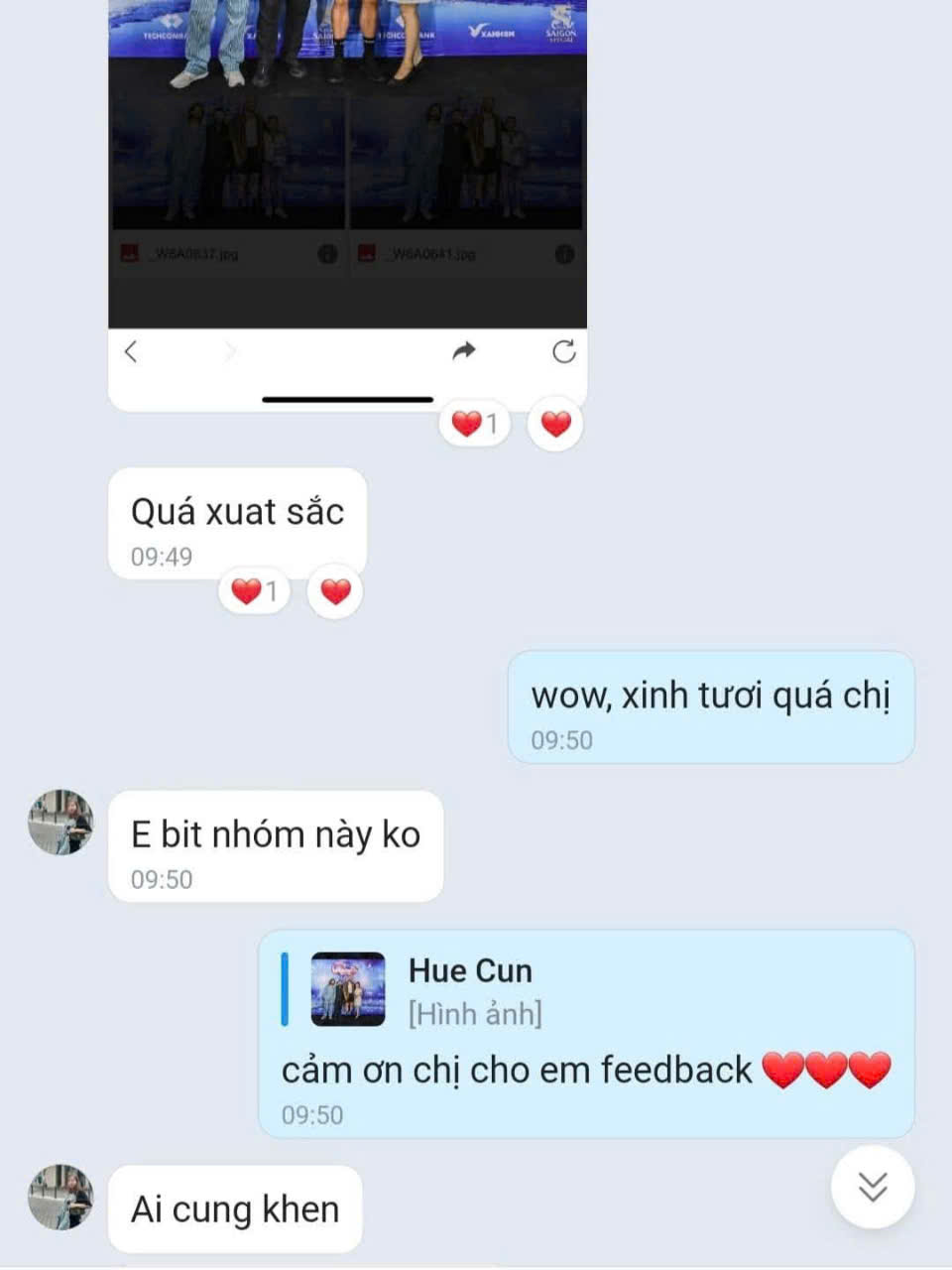Open sender avatar beside "Ai cung khen"
This screenshot has width=952, height=1270.
click(x=60, y=1198)
